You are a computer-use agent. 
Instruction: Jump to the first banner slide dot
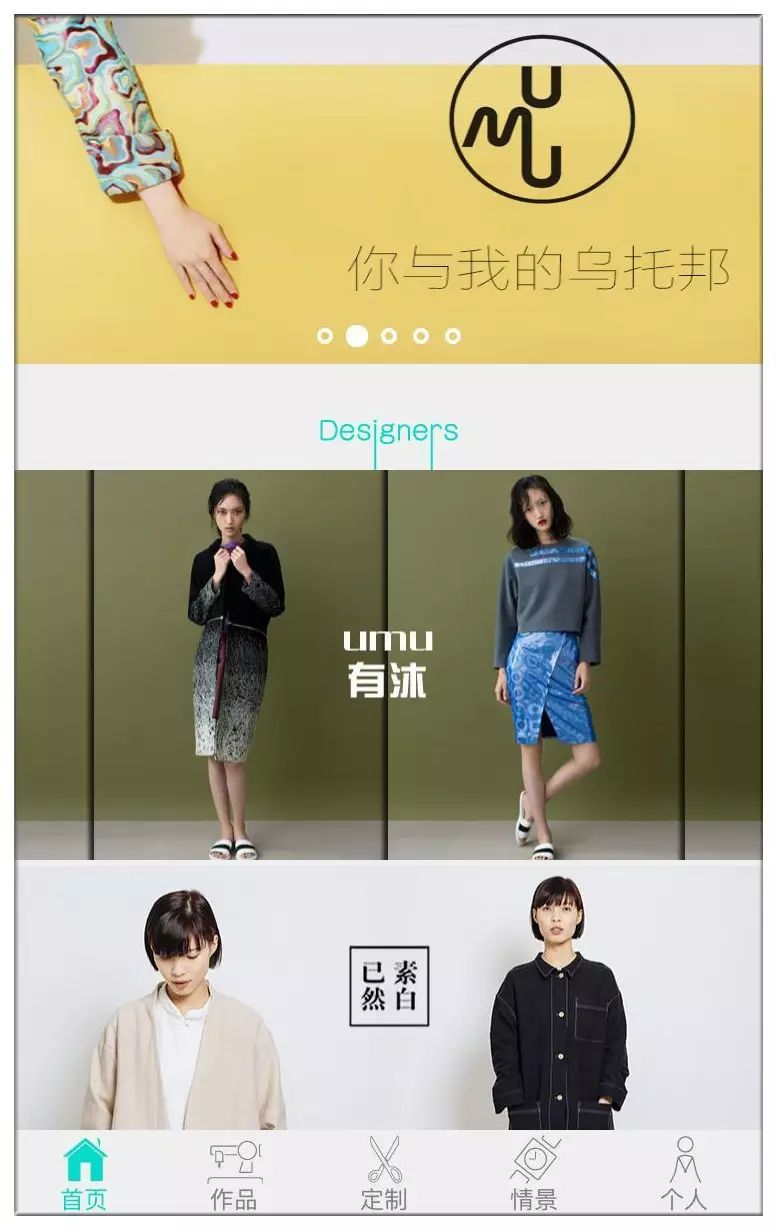(x=325, y=336)
